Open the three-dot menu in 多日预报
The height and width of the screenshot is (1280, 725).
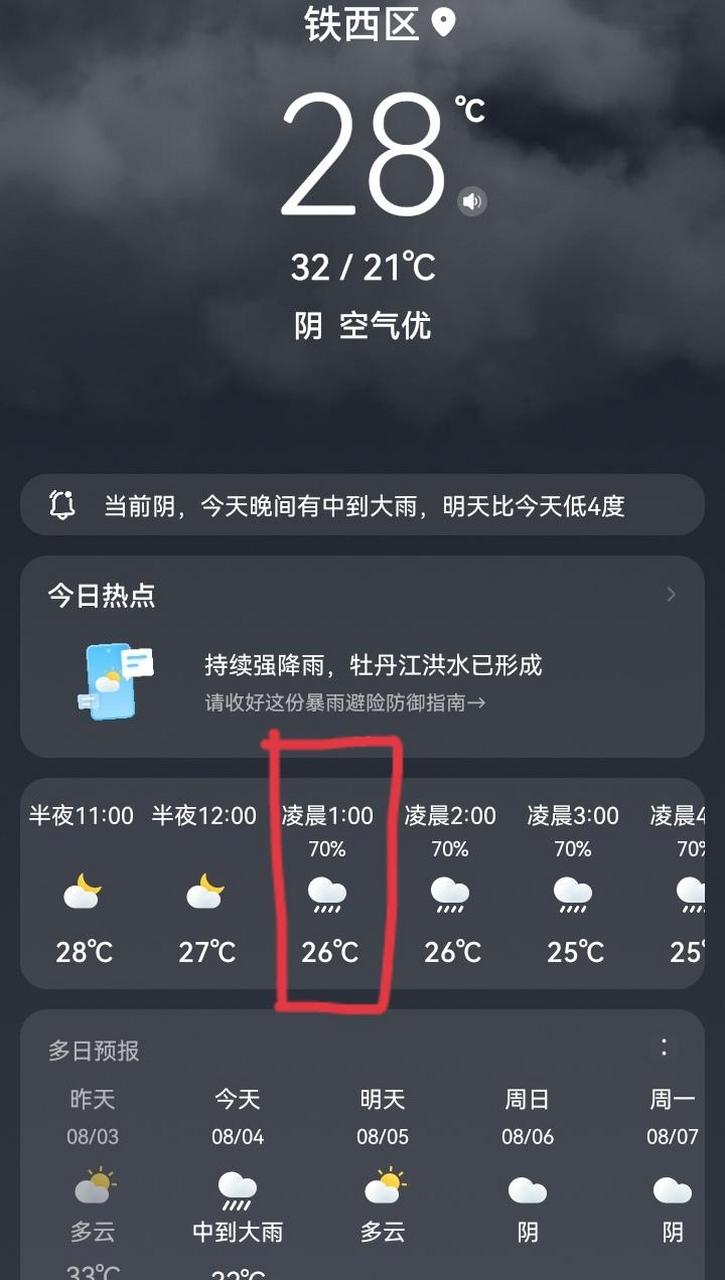point(663,1048)
